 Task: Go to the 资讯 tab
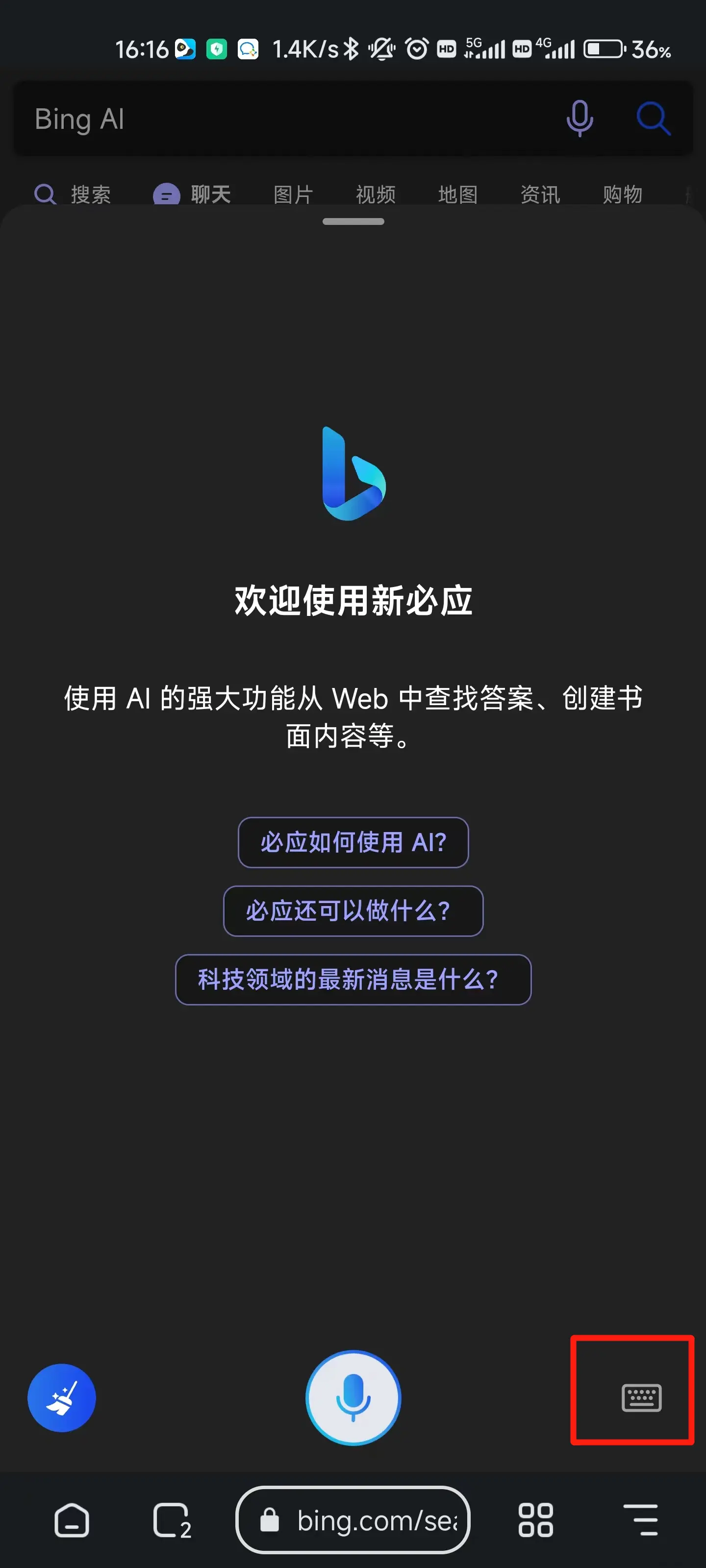point(540,194)
